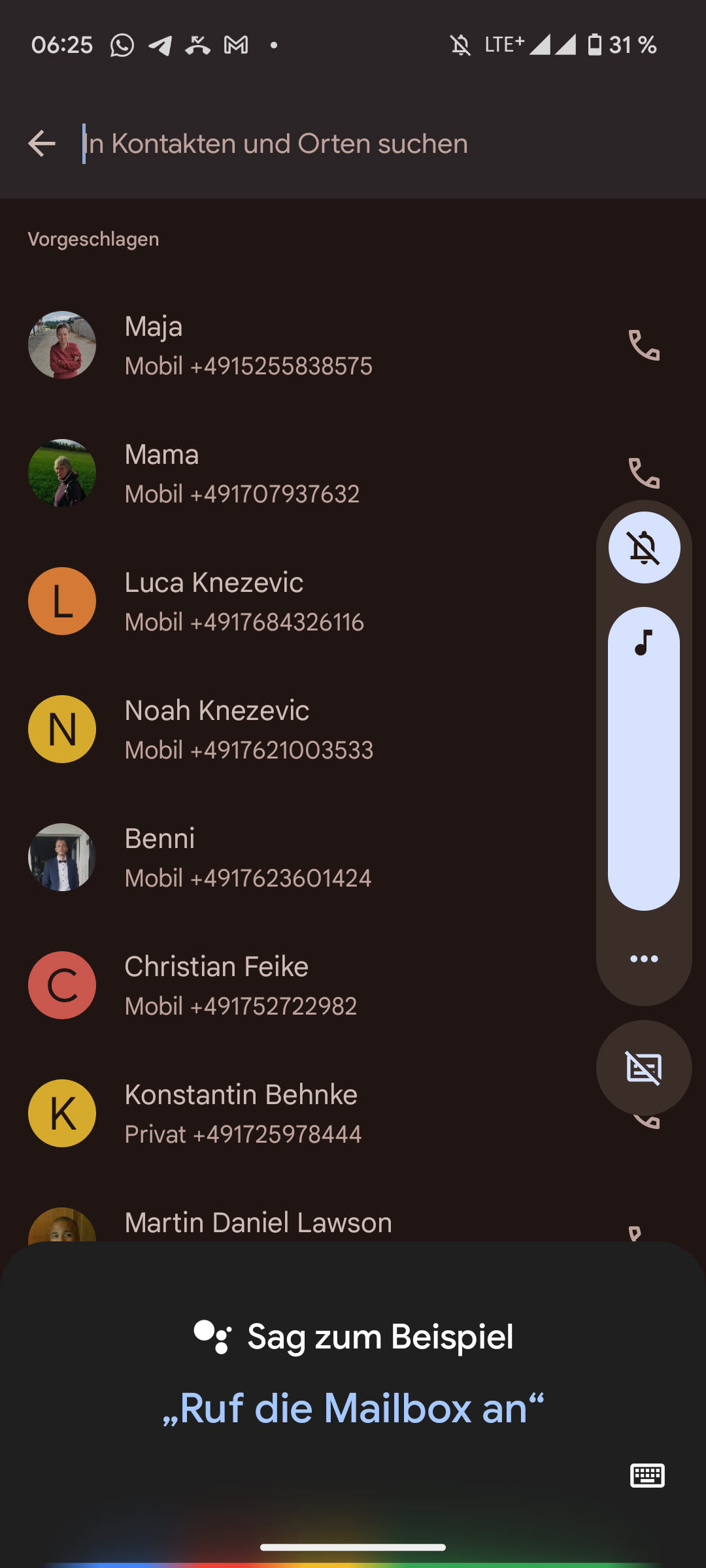Image resolution: width=706 pixels, height=1568 pixels.
Task: Select Konstantin Behnke from the list
Action: click(261, 1113)
